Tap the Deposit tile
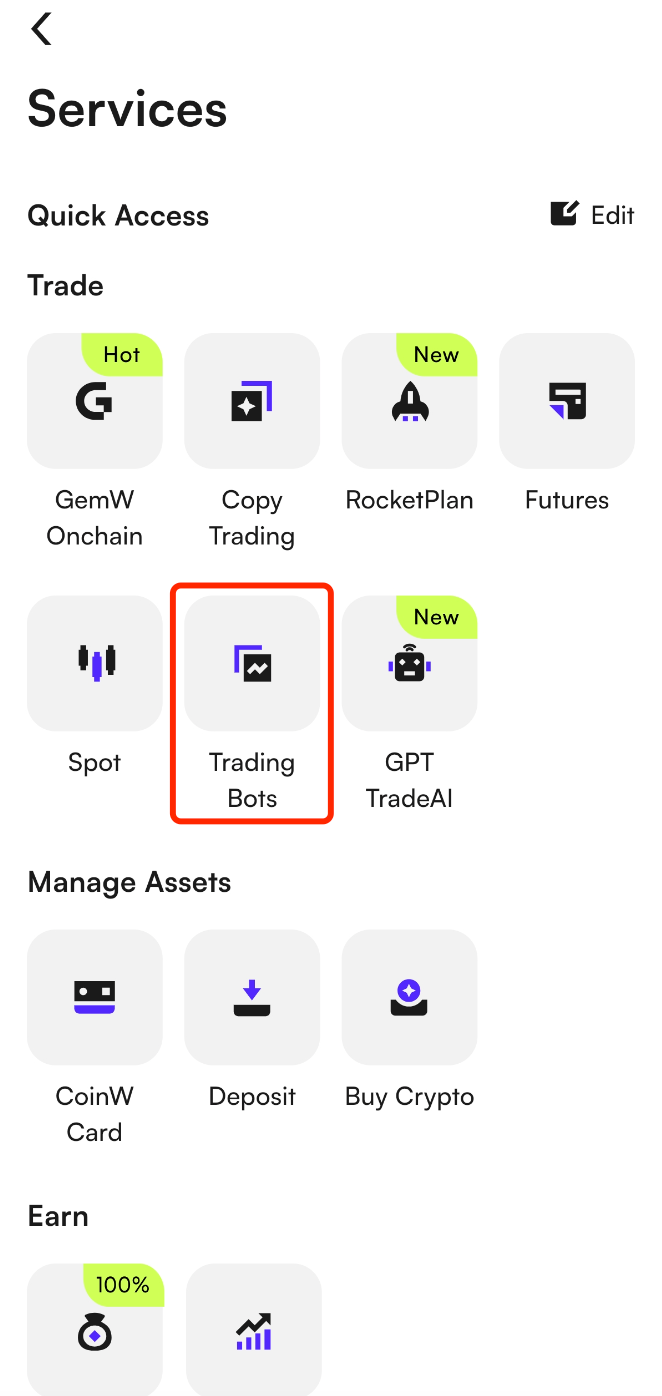Viewport: 662px width, 1396px height. coord(252,997)
